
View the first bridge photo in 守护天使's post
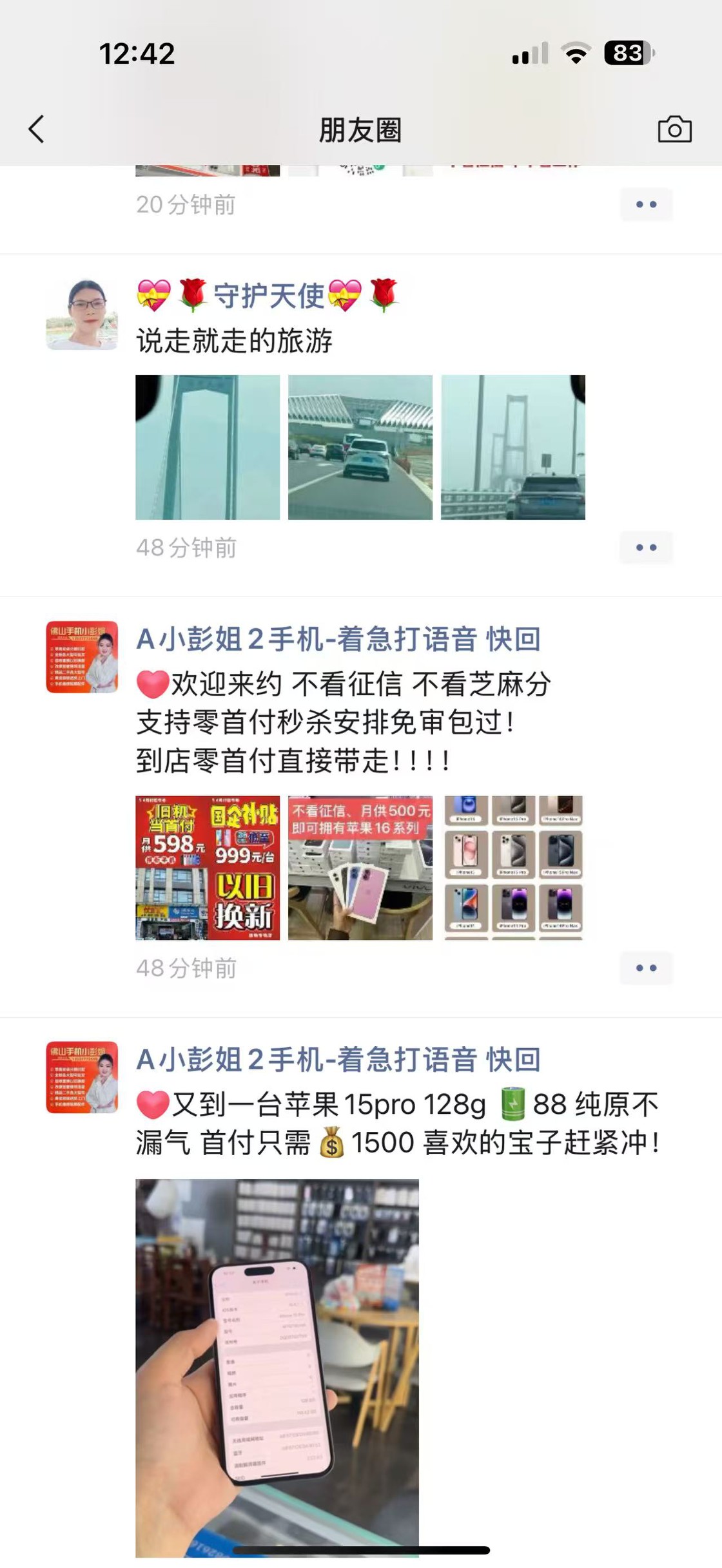[x=208, y=447]
